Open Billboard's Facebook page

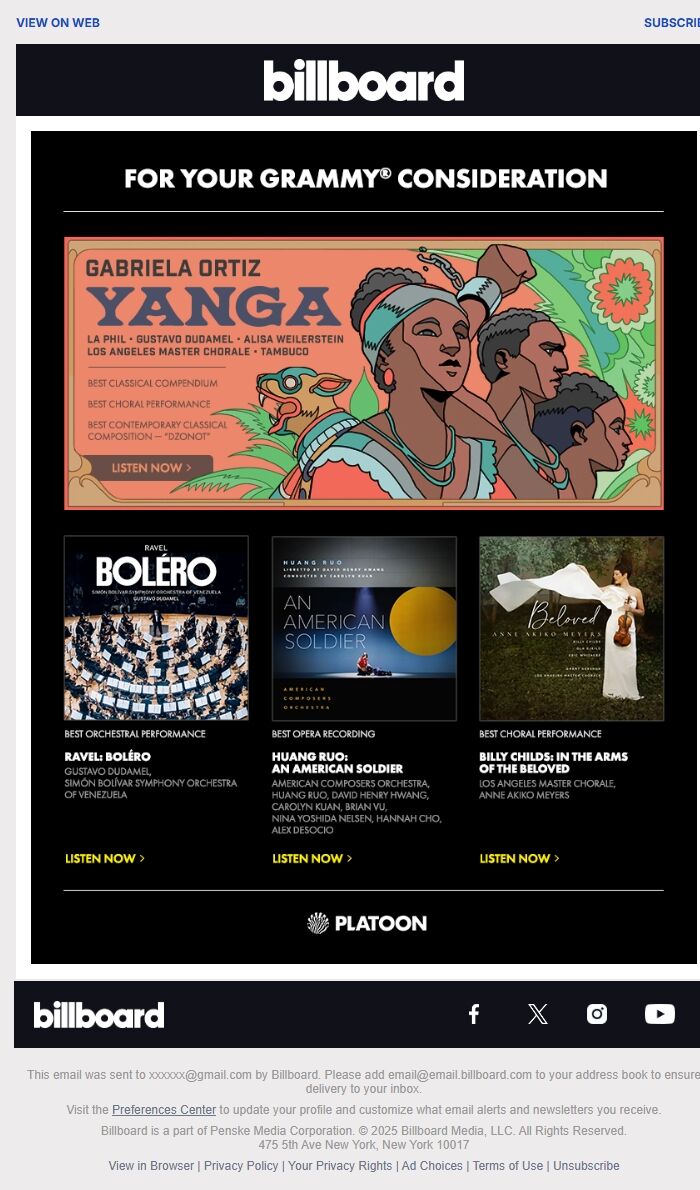(474, 1014)
